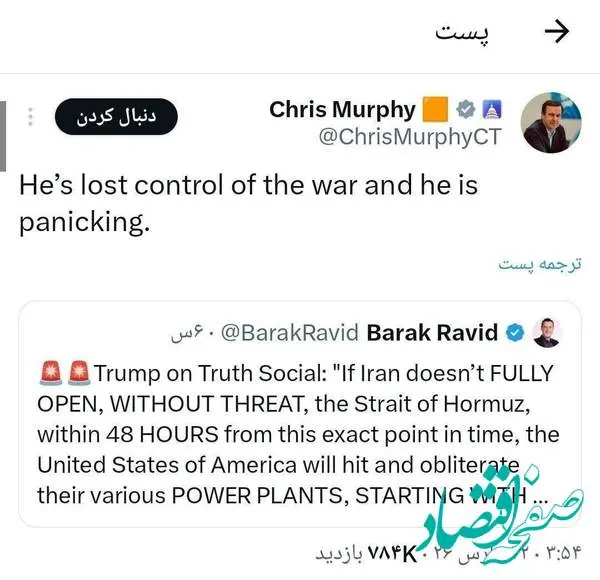Open the @ChrisMurphyCT handle
Image resolution: width=600 pixels, height=580 pixels.
pyautogui.click(x=409, y=138)
